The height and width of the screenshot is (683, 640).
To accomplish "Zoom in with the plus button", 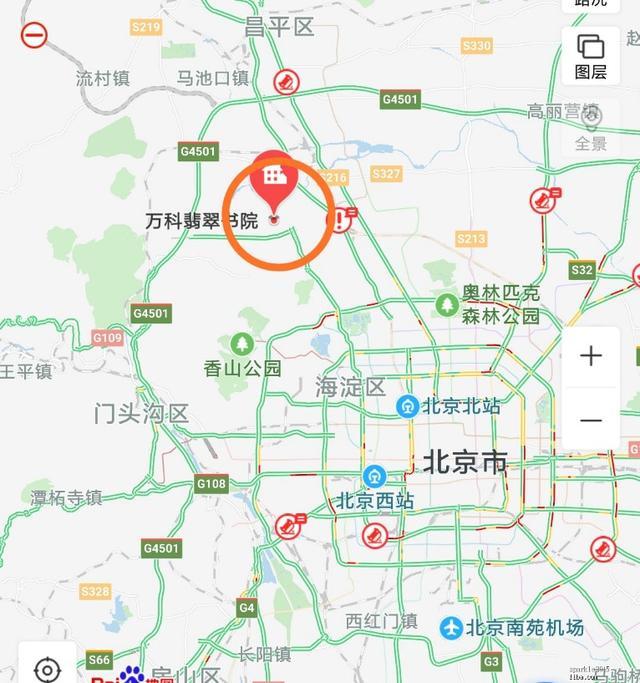I will coord(591,356).
